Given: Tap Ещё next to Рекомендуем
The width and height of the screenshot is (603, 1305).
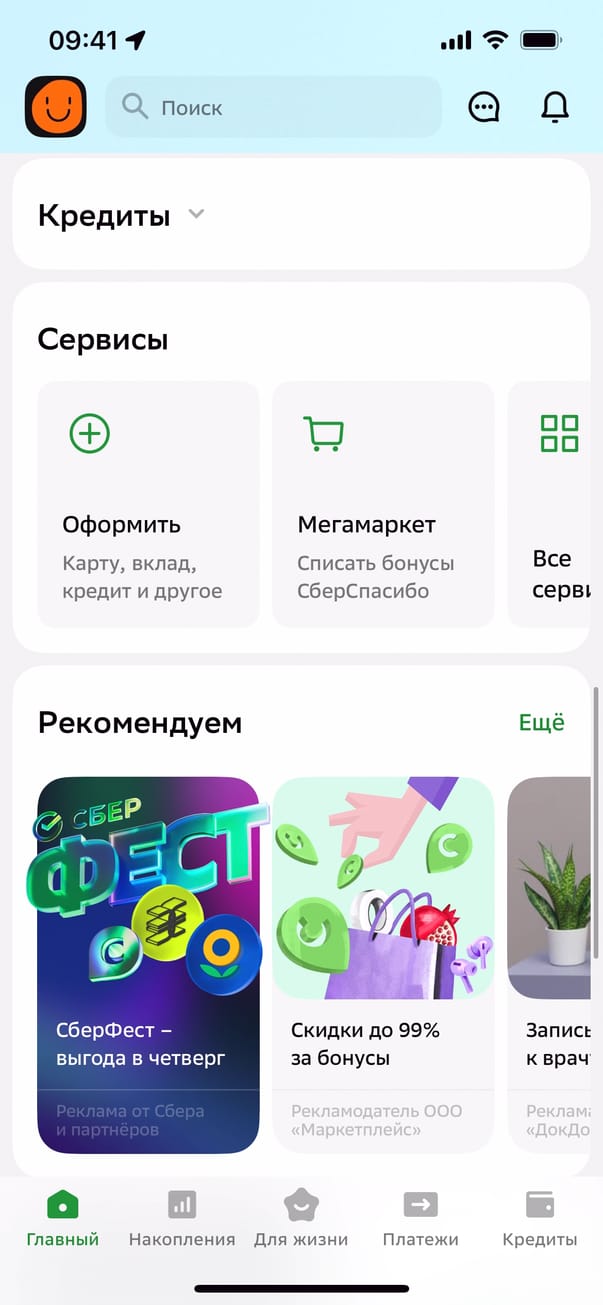Looking at the screenshot, I should (541, 723).
